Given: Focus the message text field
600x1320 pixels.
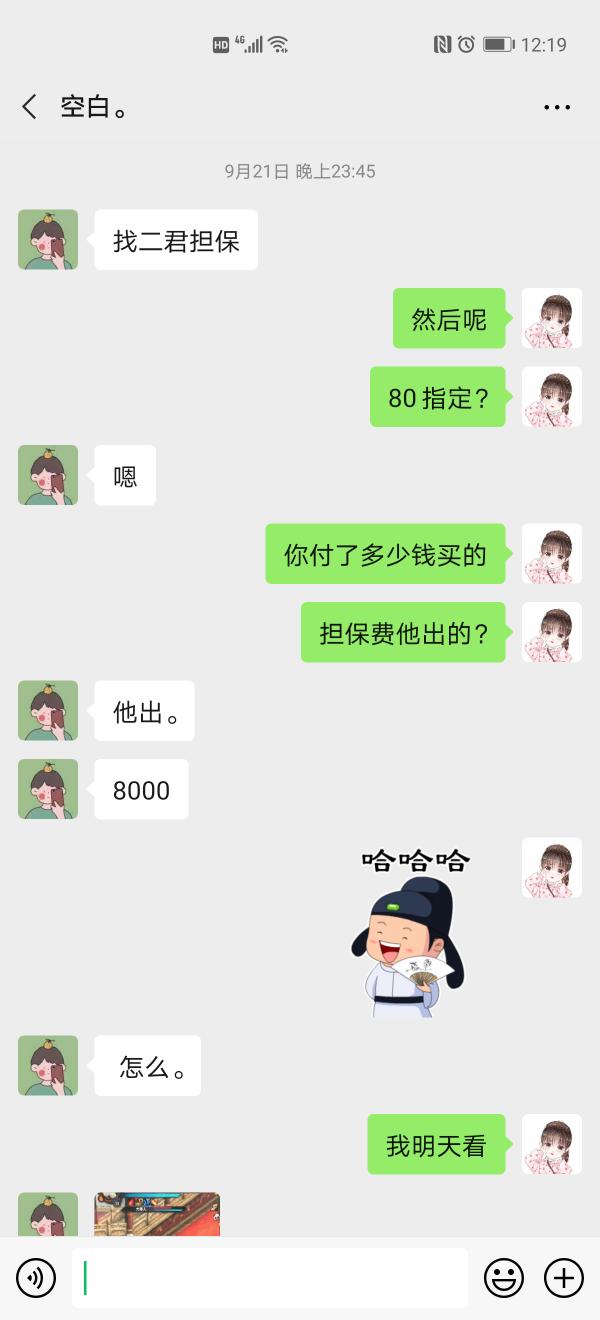Looking at the screenshot, I should [x=270, y=1277].
